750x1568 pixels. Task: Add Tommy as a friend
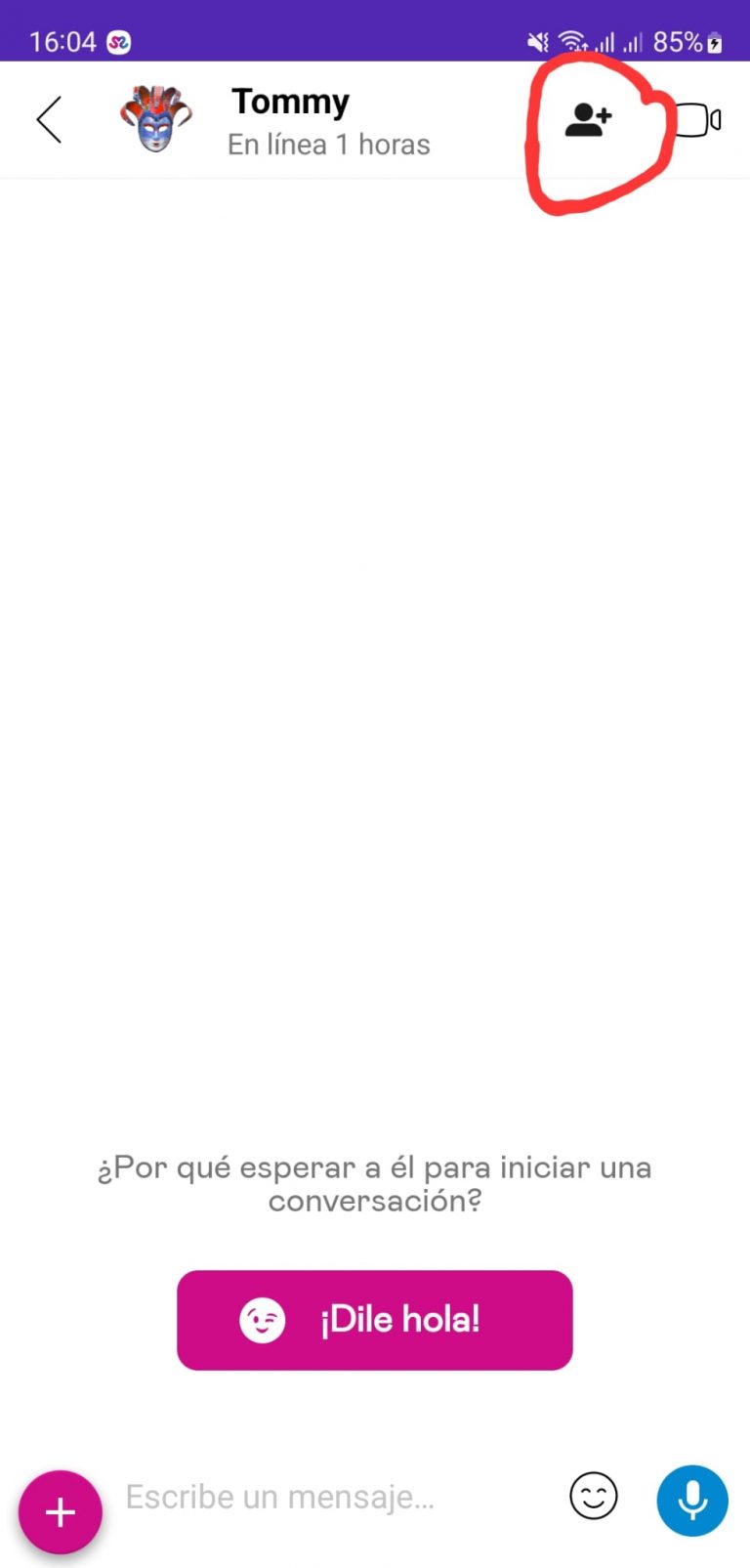click(588, 120)
